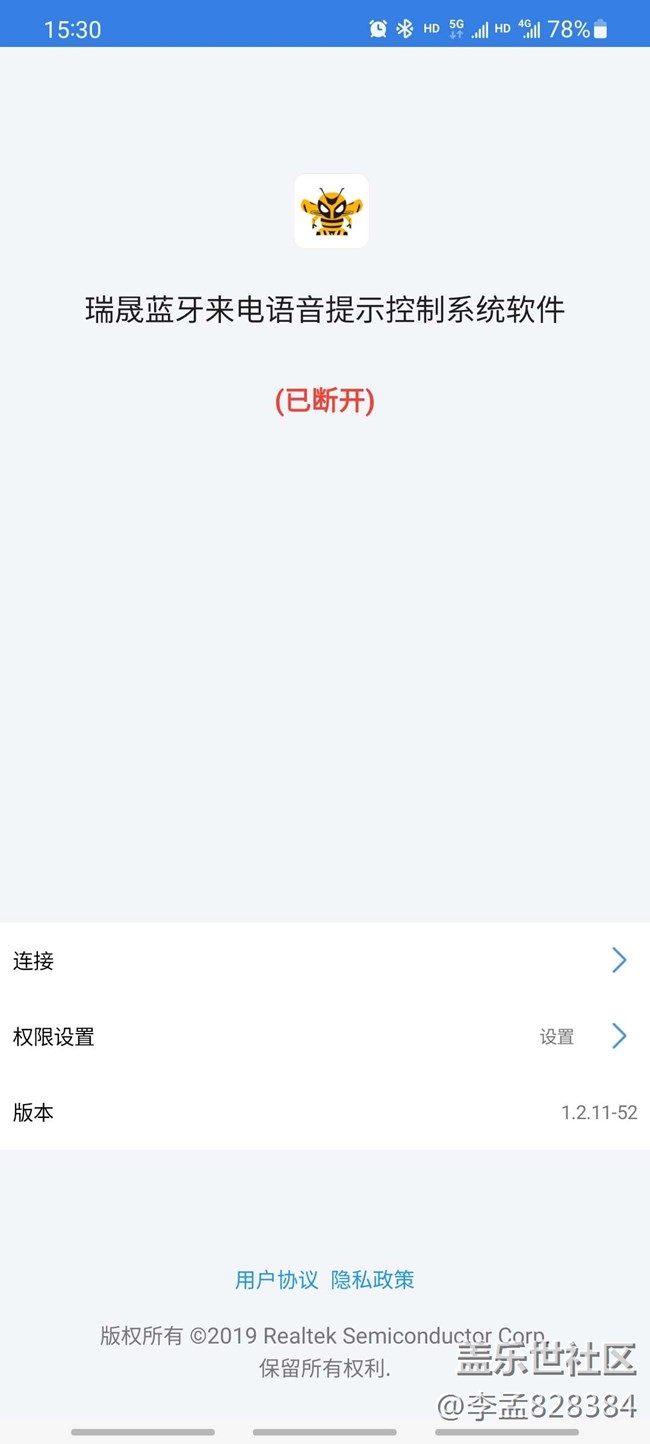The image size is (650, 1444).
Task: Open the 连接 (Connect) row
Action: pyautogui.click(x=325, y=961)
